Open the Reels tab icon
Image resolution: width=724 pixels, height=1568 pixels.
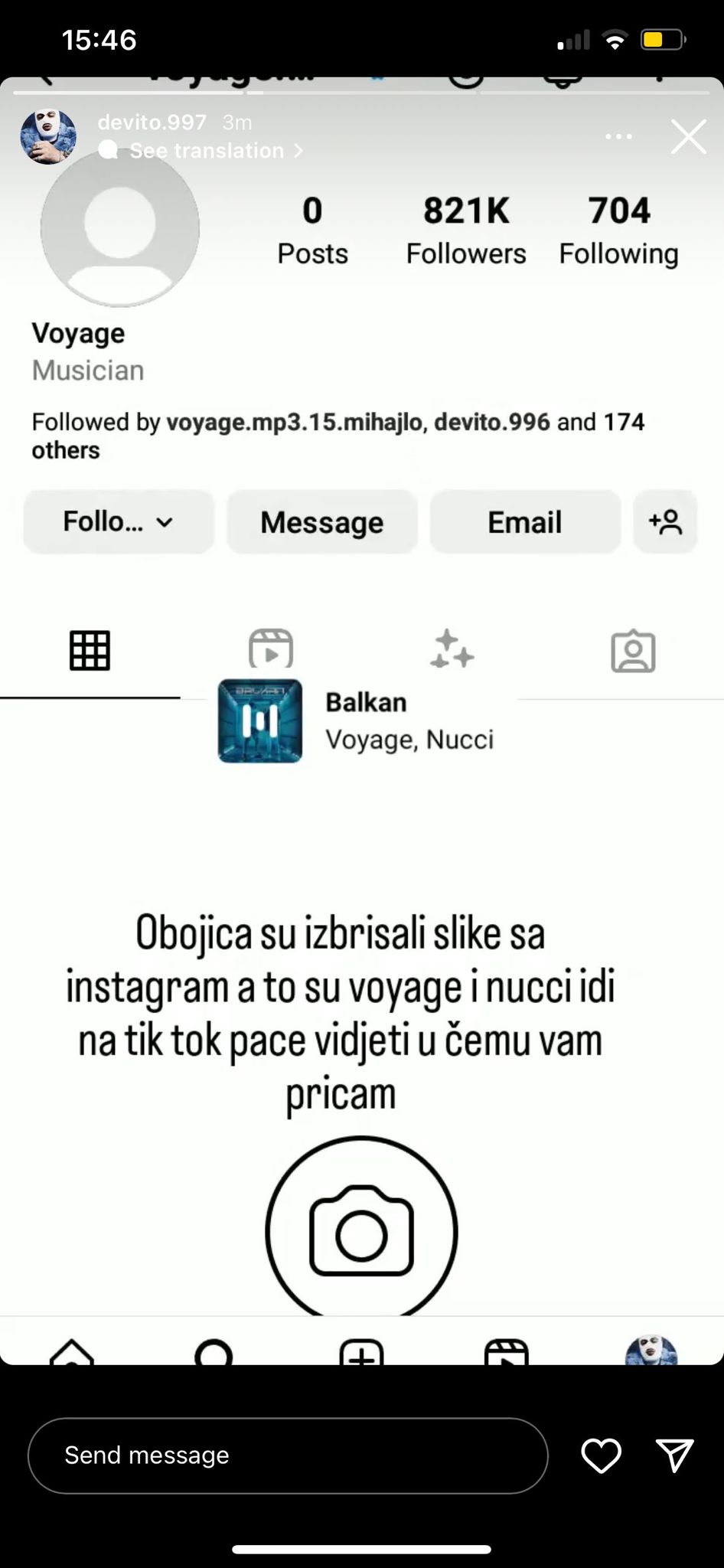271,648
